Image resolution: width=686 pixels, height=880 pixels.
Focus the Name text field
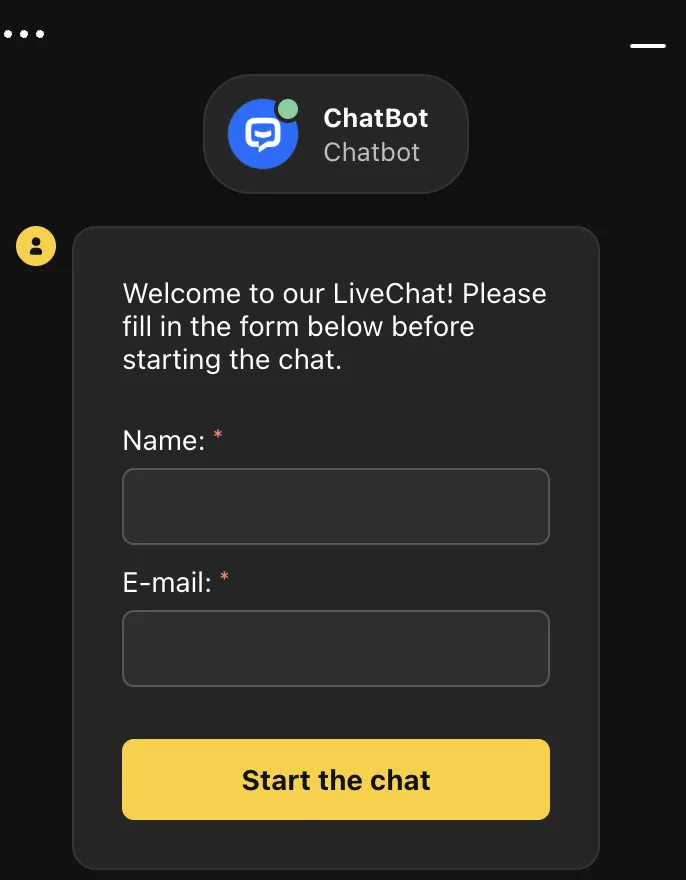coord(335,506)
